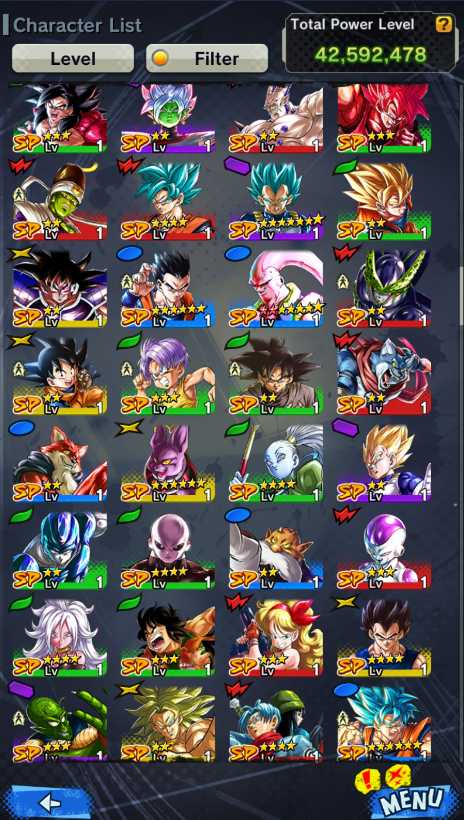Select the white-haired Android 21 card

tap(60, 637)
